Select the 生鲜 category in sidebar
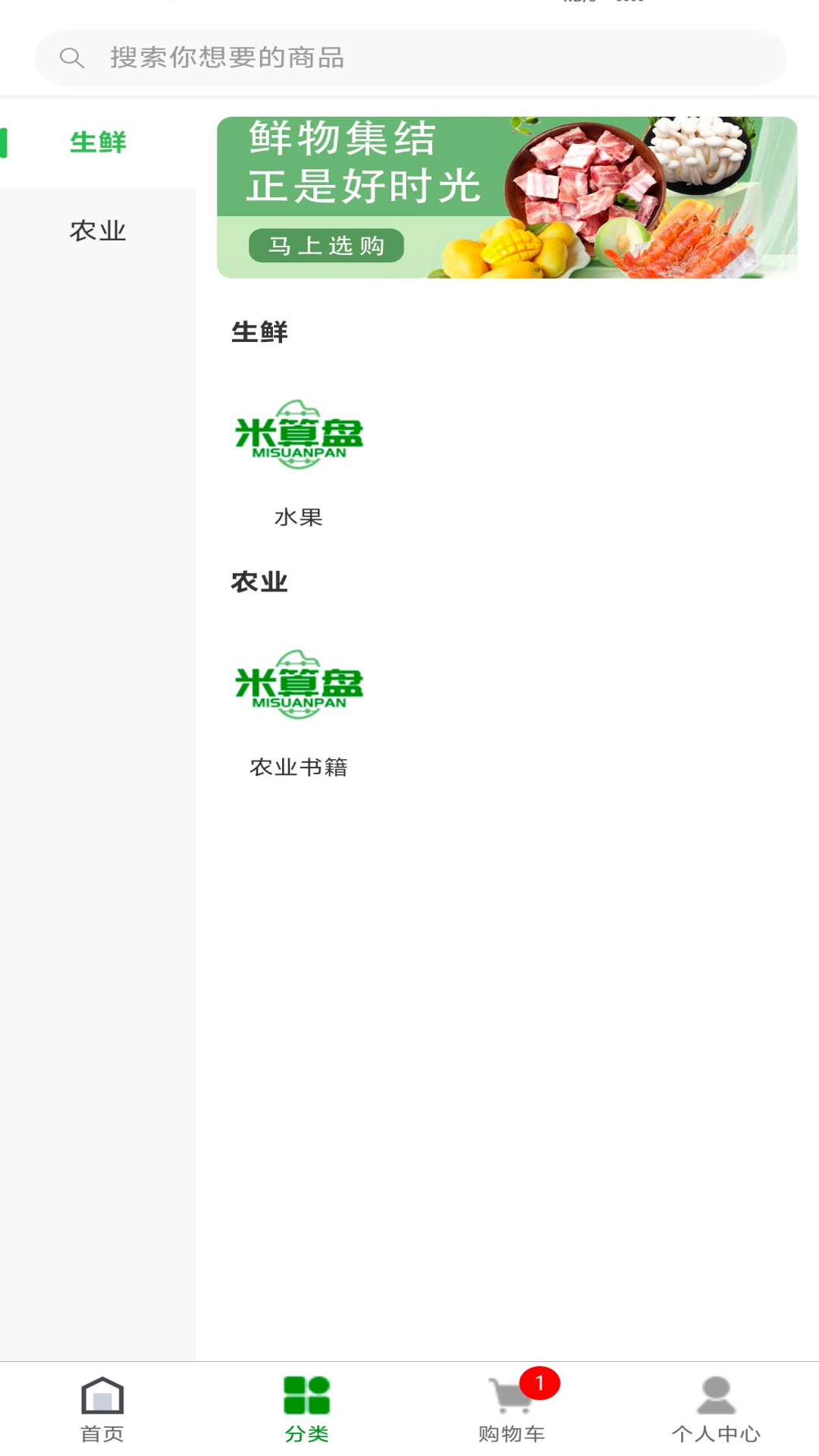 pos(98,143)
